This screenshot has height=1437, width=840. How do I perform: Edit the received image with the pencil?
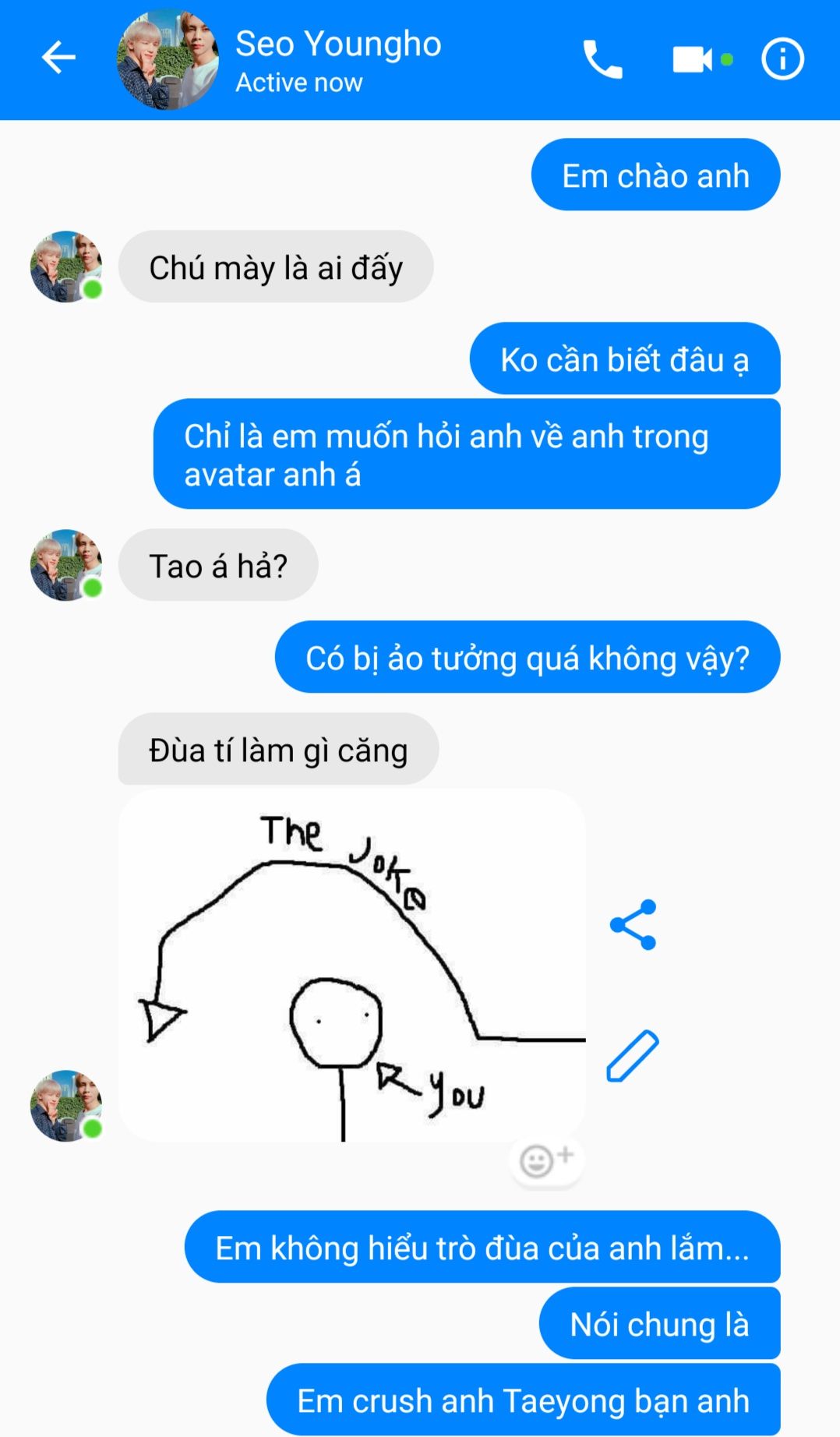coord(633,1056)
